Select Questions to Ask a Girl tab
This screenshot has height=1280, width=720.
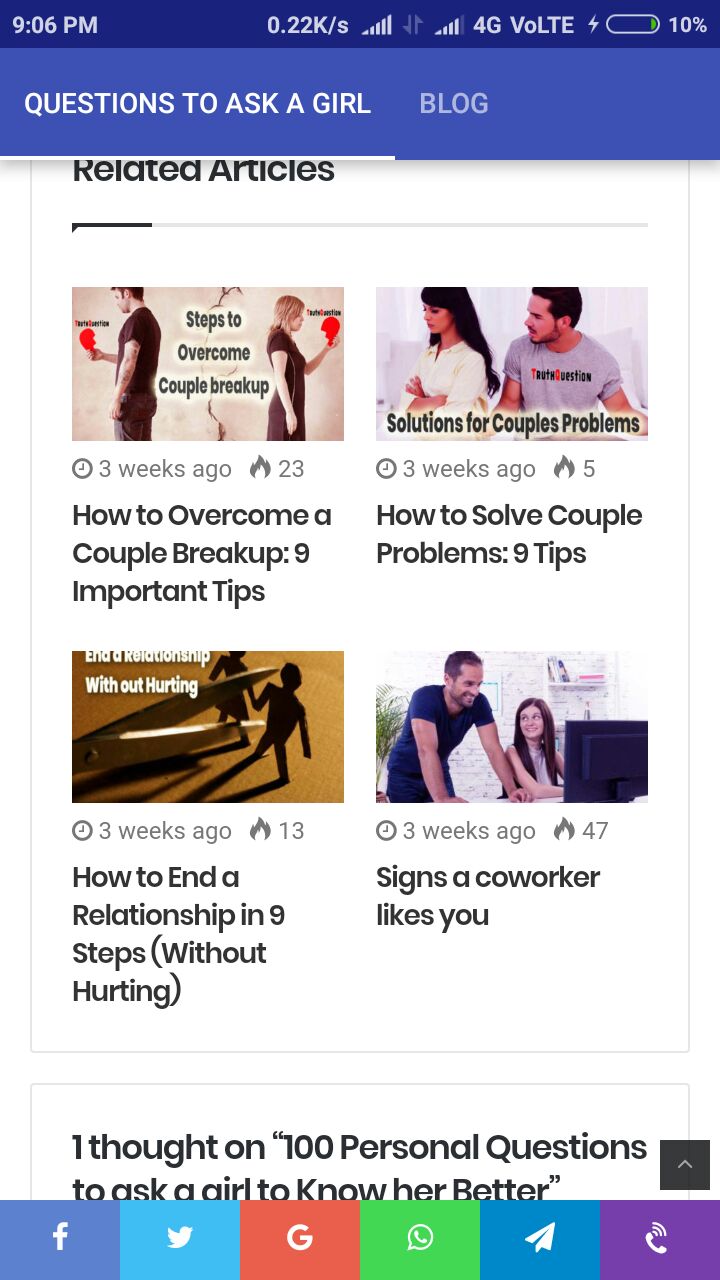[x=197, y=103]
